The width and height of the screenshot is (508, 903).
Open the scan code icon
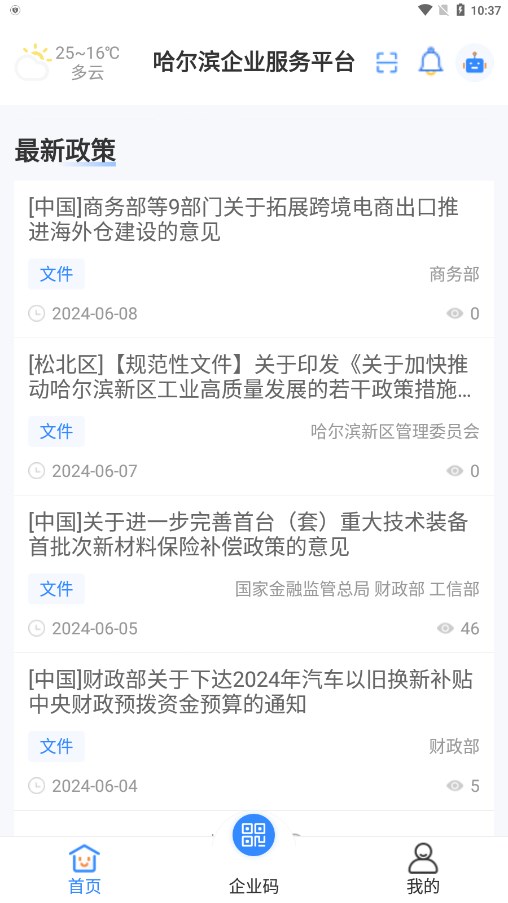click(x=386, y=62)
